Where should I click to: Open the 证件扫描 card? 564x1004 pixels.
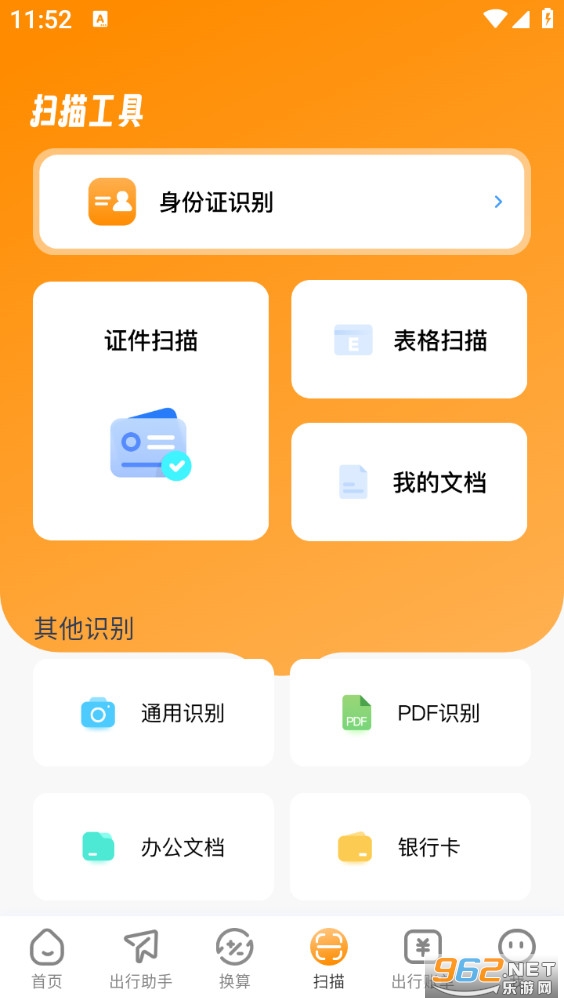tap(151, 410)
